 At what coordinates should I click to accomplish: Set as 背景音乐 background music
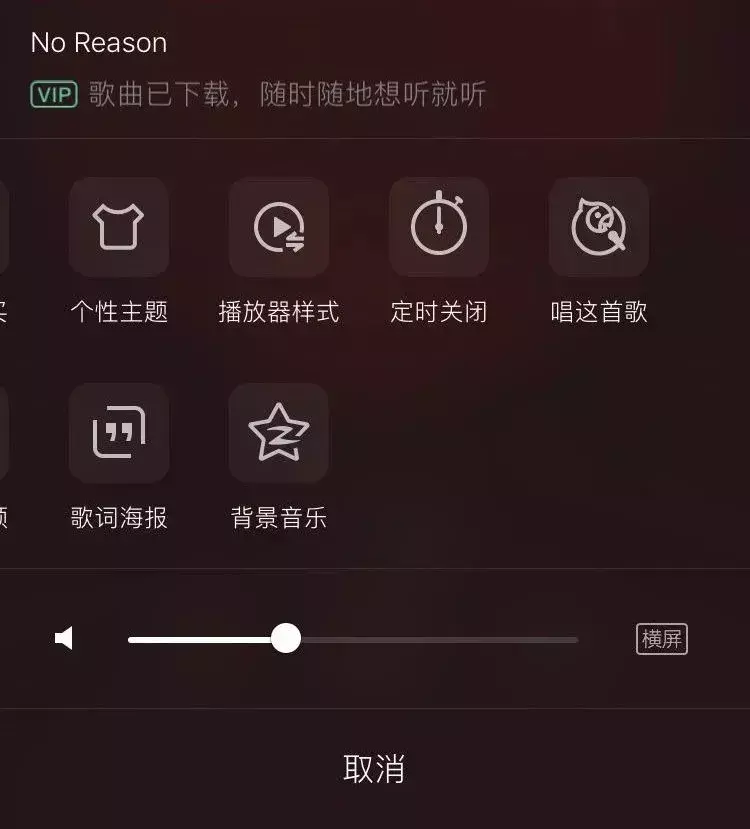(279, 433)
